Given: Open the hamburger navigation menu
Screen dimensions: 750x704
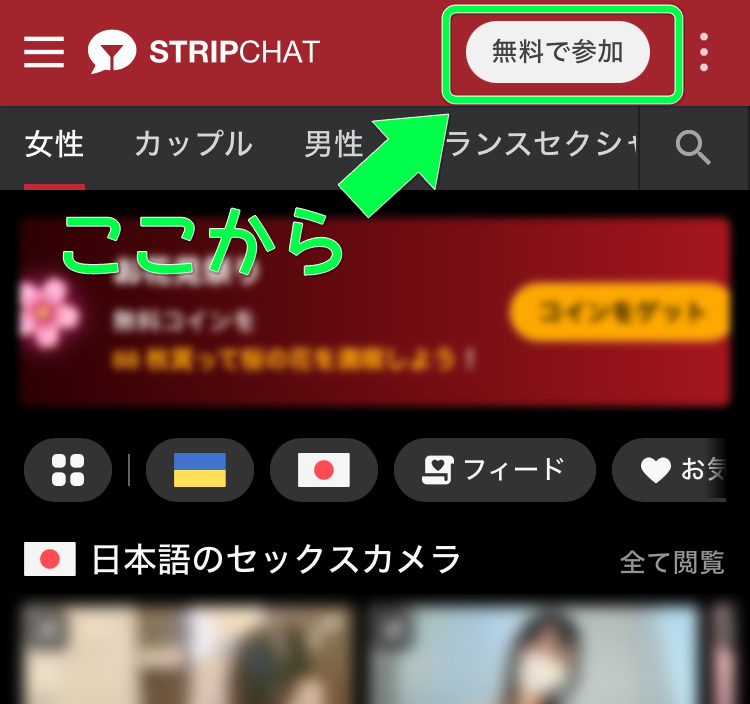Looking at the screenshot, I should coord(44,52).
